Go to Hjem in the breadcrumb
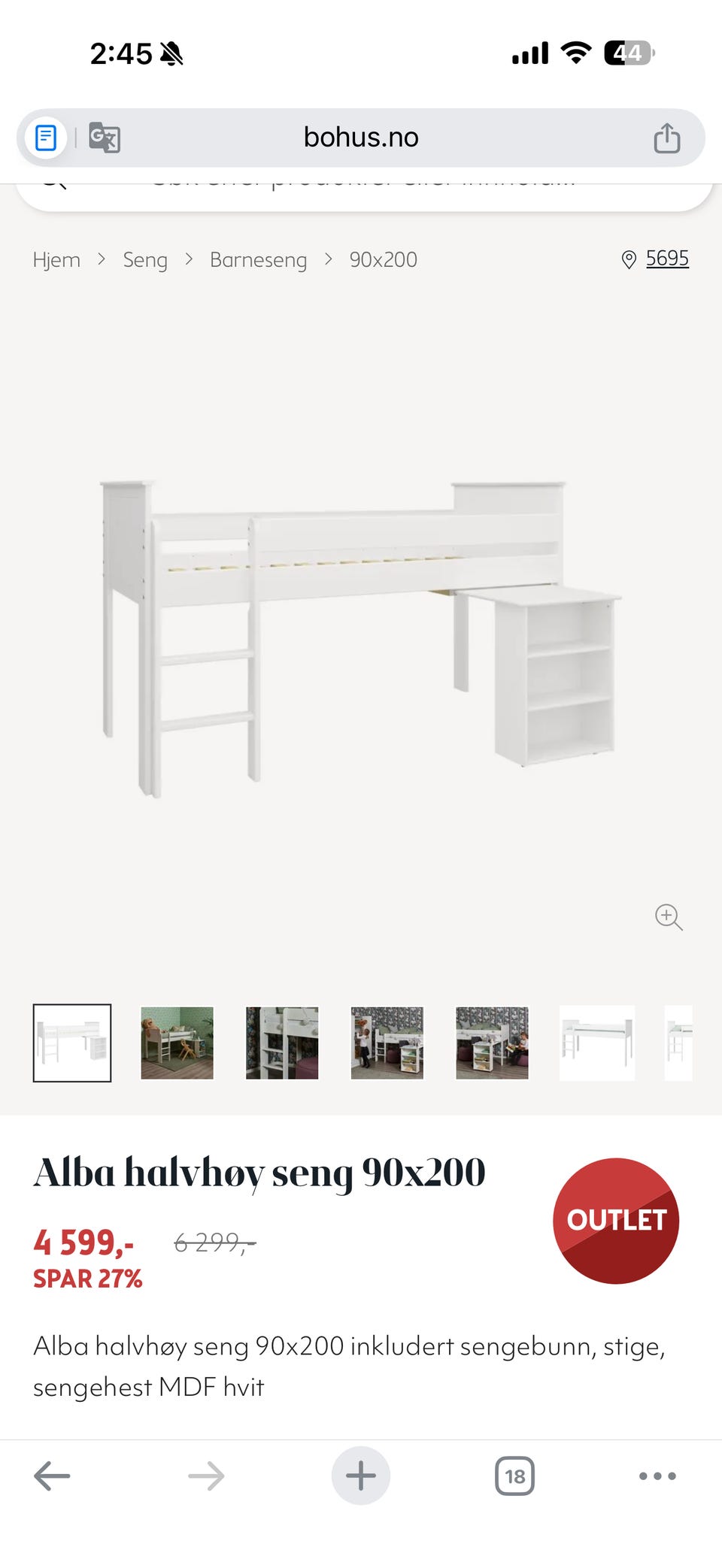The image size is (722, 1568). (56, 259)
